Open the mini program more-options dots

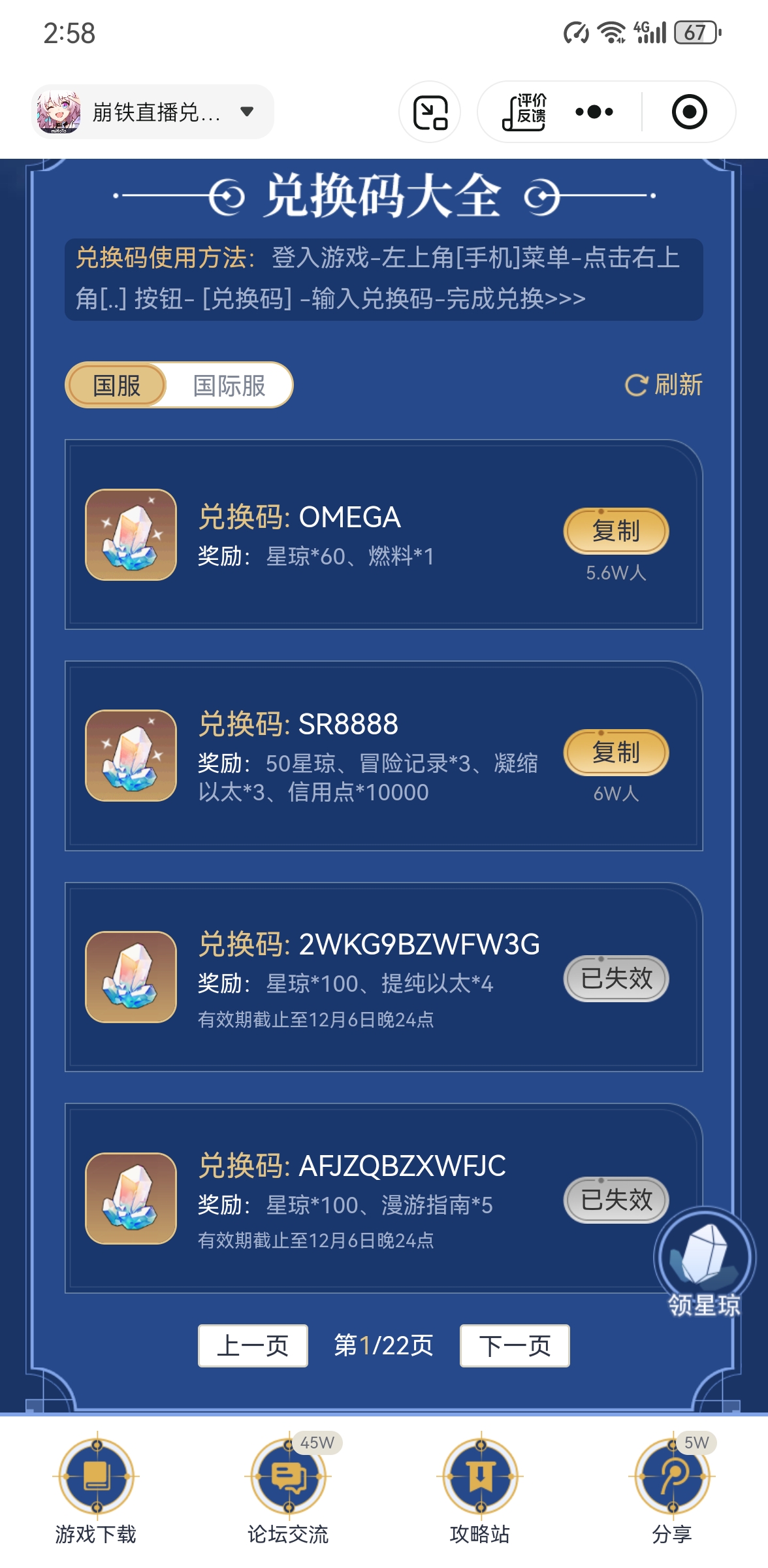point(594,112)
